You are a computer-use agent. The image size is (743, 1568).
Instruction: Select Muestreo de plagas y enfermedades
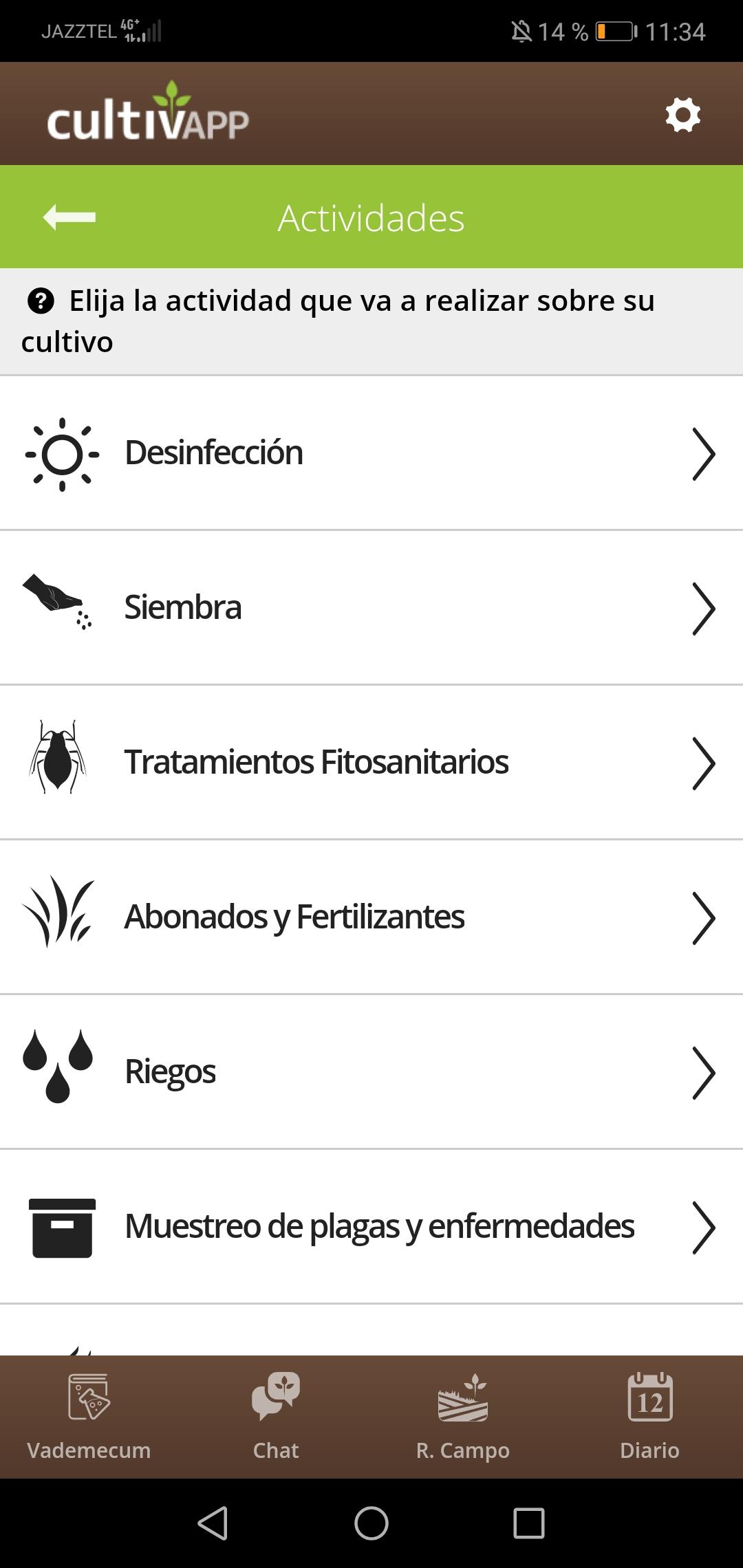pos(371,1227)
